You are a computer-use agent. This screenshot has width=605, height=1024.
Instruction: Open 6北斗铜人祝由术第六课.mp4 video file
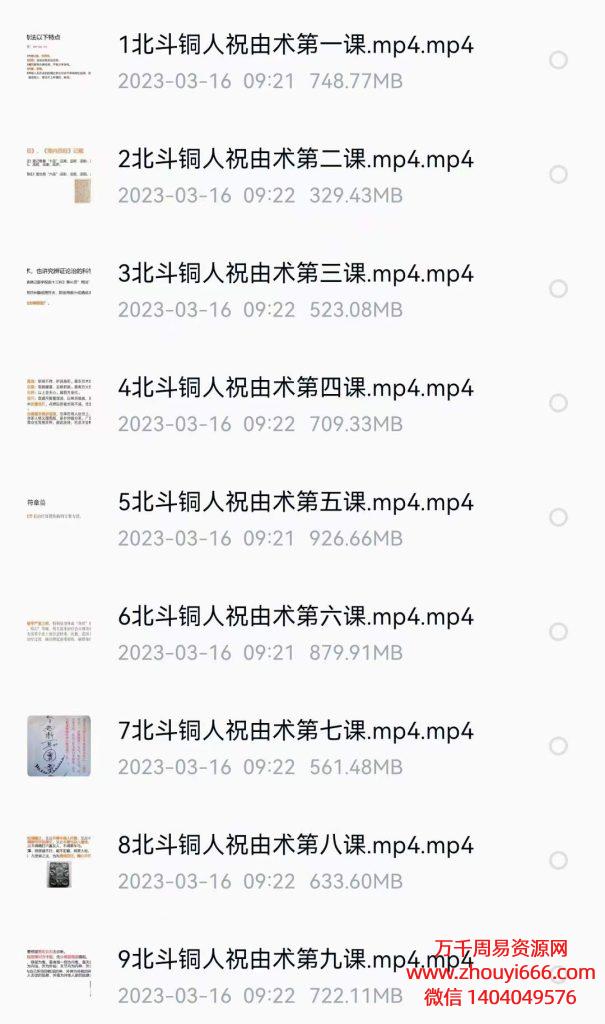point(295,616)
